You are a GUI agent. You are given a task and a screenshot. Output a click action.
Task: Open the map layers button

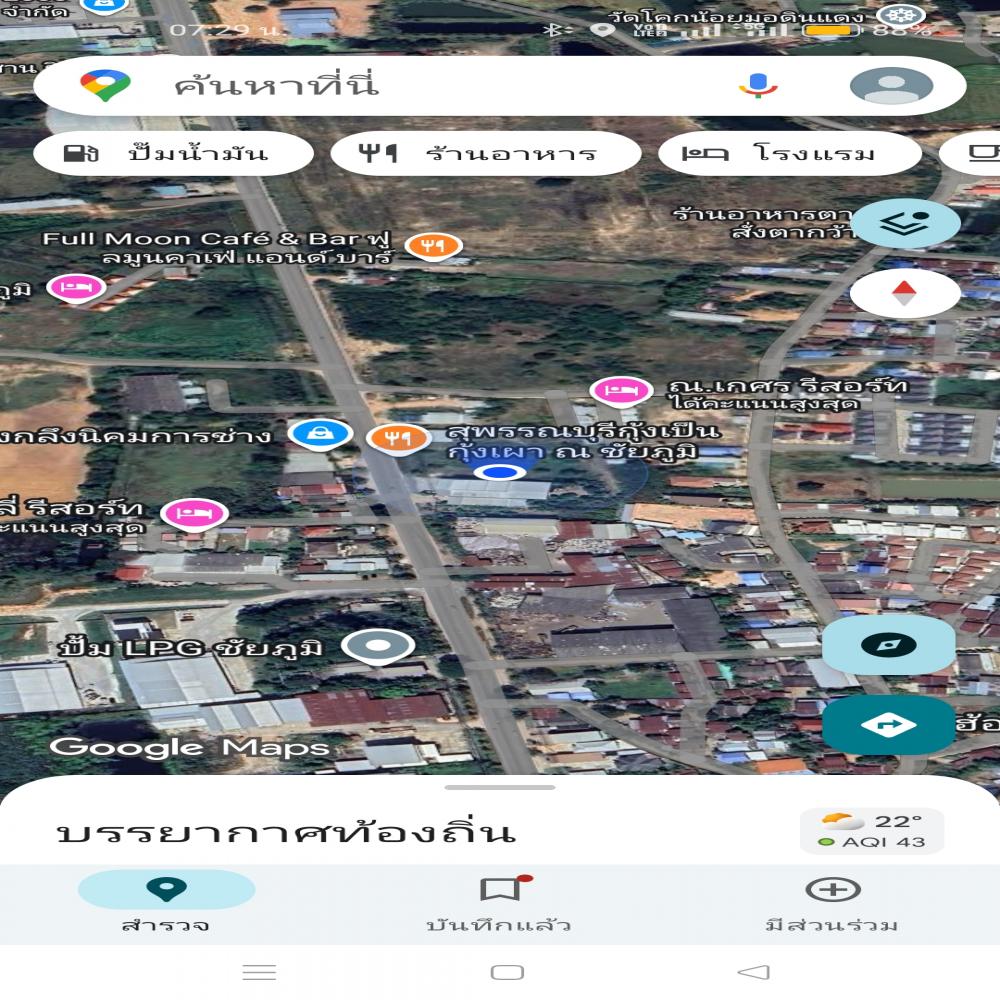pos(905,224)
